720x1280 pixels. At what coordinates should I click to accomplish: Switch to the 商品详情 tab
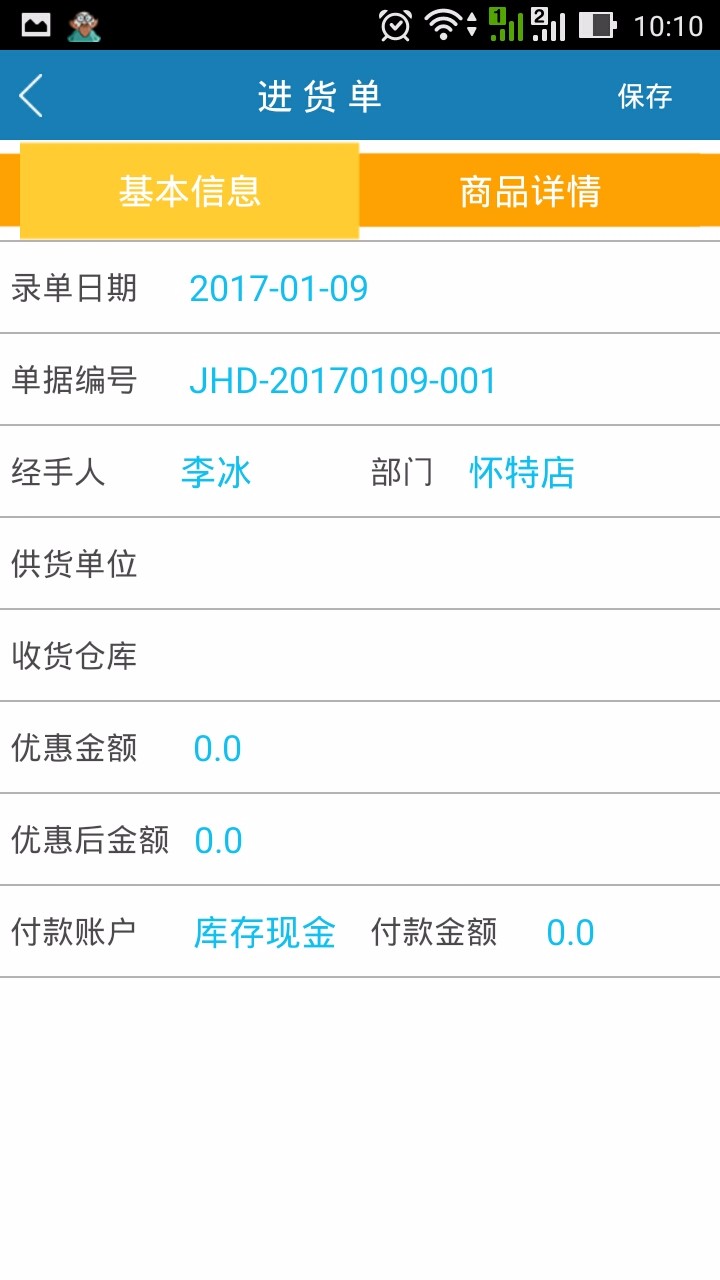[530, 190]
